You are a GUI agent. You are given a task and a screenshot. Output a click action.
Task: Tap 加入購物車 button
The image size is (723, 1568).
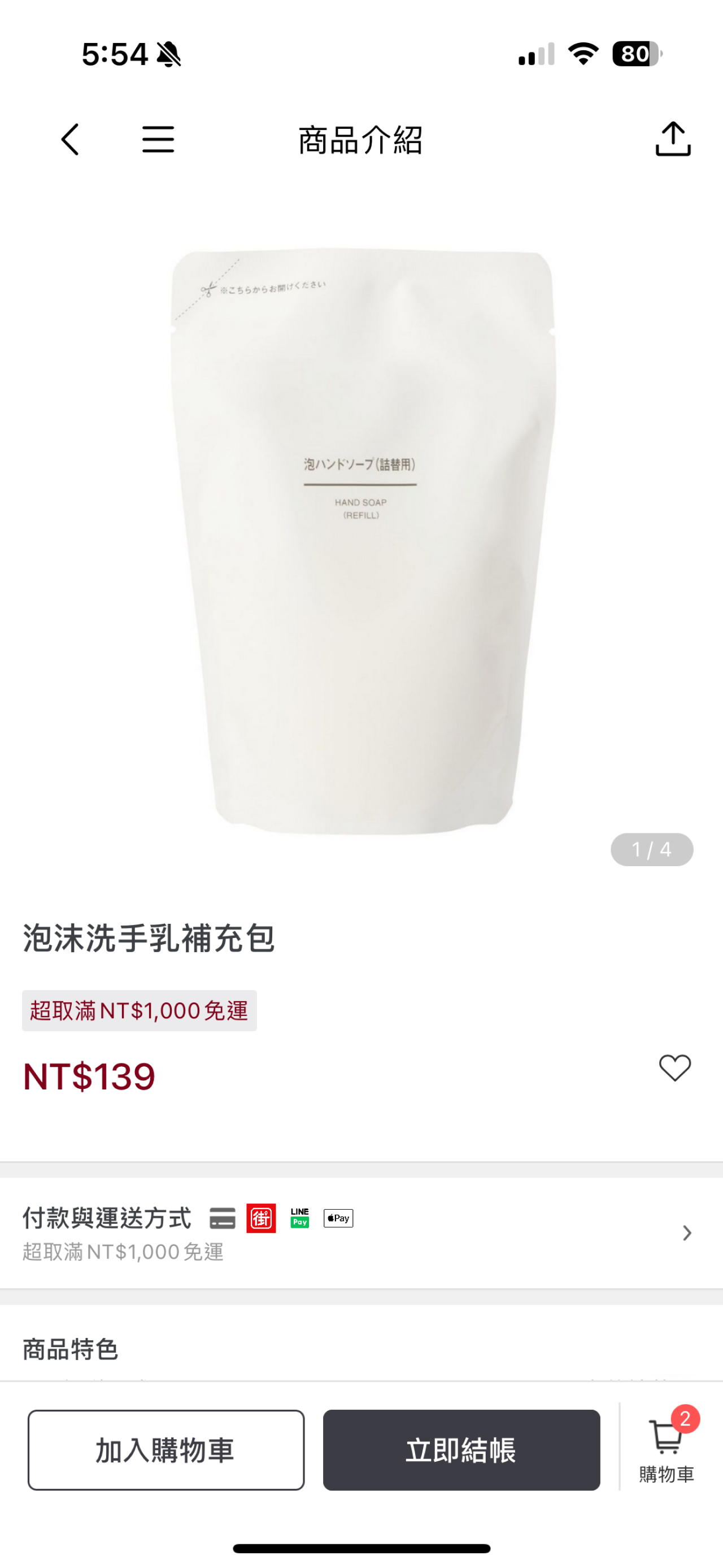tap(166, 1449)
